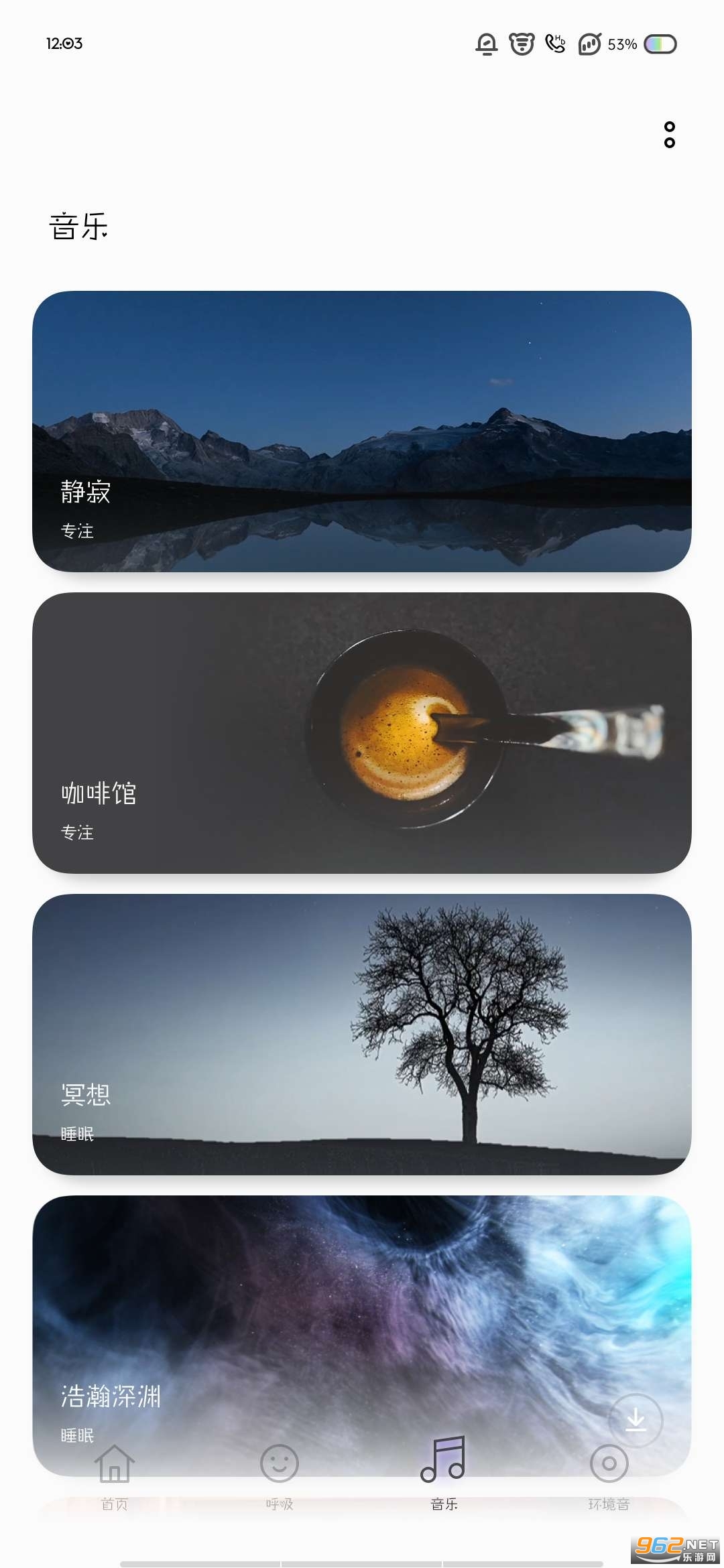Play the 咖啡馆 focus track
The width and height of the screenshot is (724, 1568).
[362, 732]
